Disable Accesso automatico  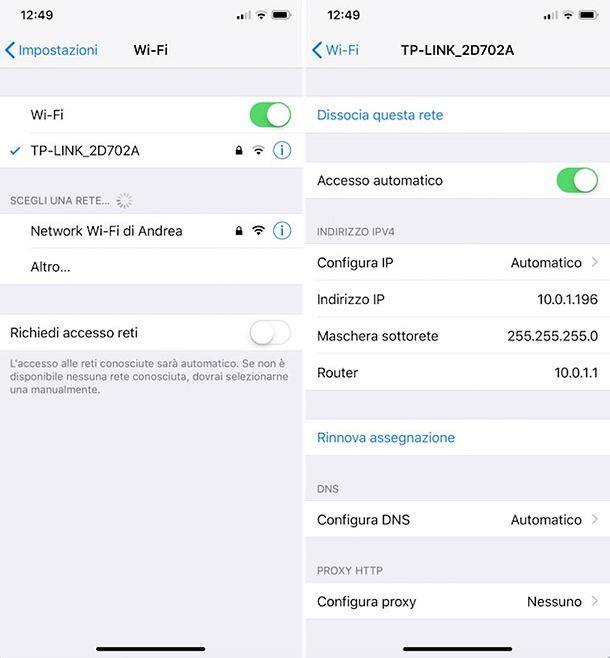(x=576, y=180)
